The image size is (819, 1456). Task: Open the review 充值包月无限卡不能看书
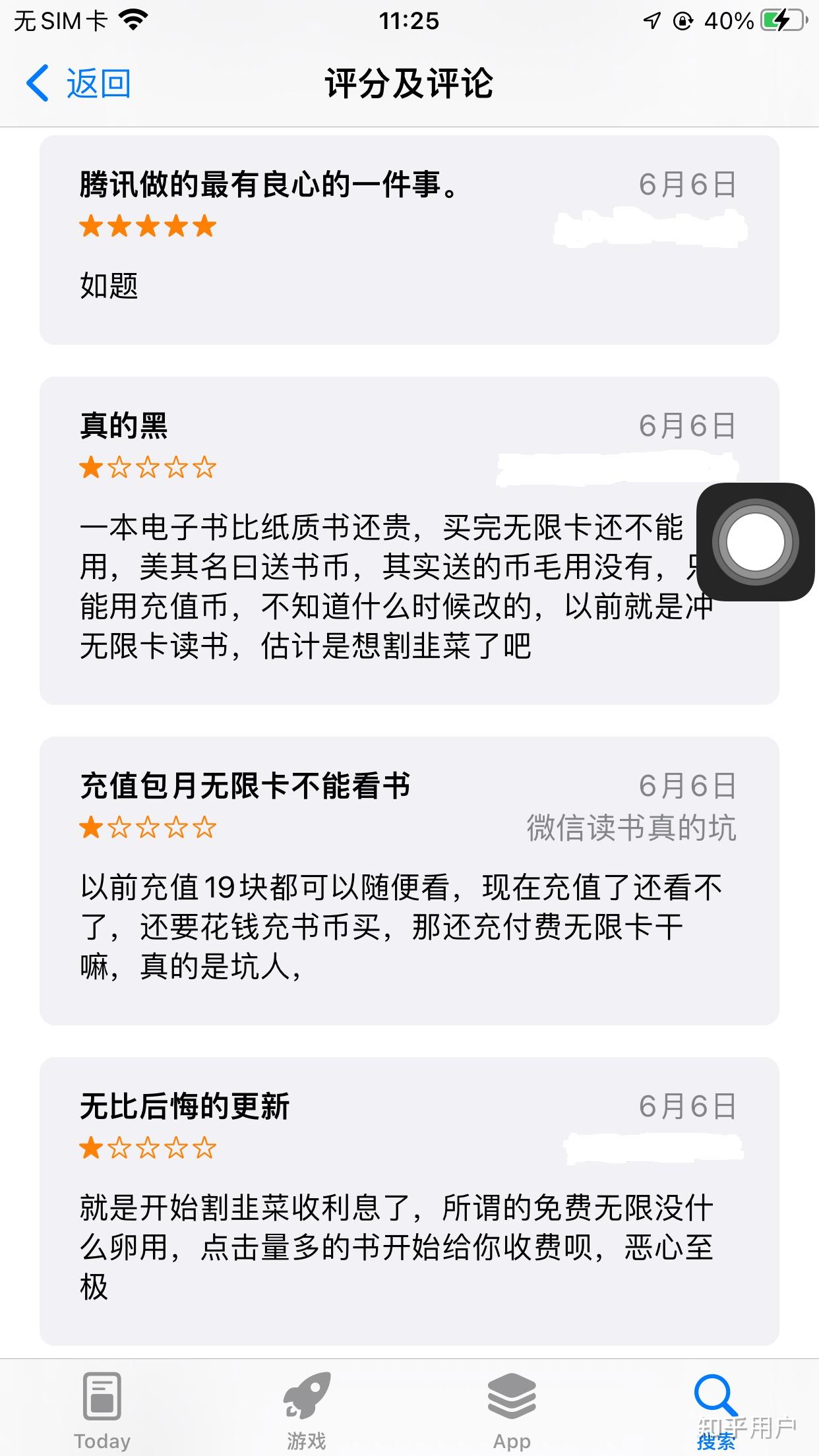coord(409,880)
